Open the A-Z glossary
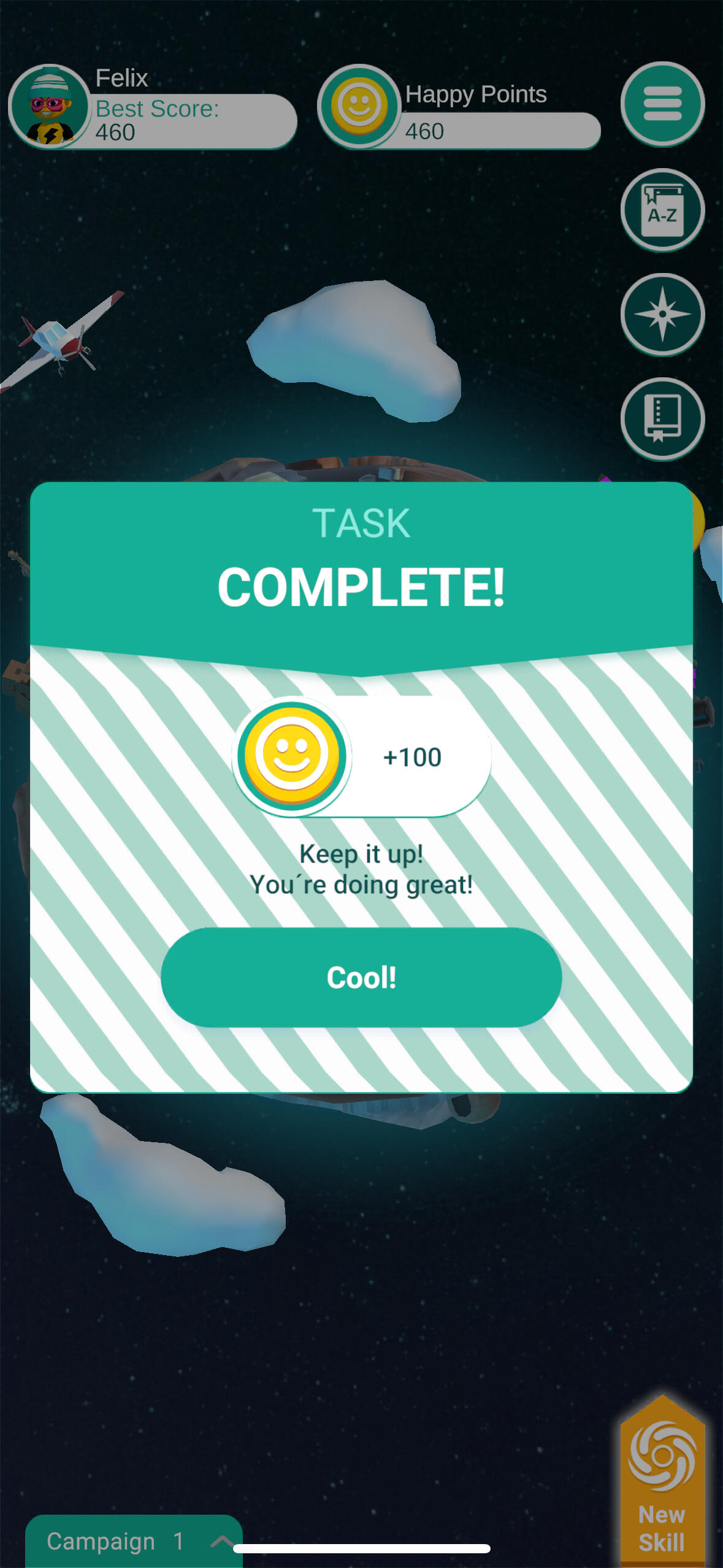 (662, 210)
